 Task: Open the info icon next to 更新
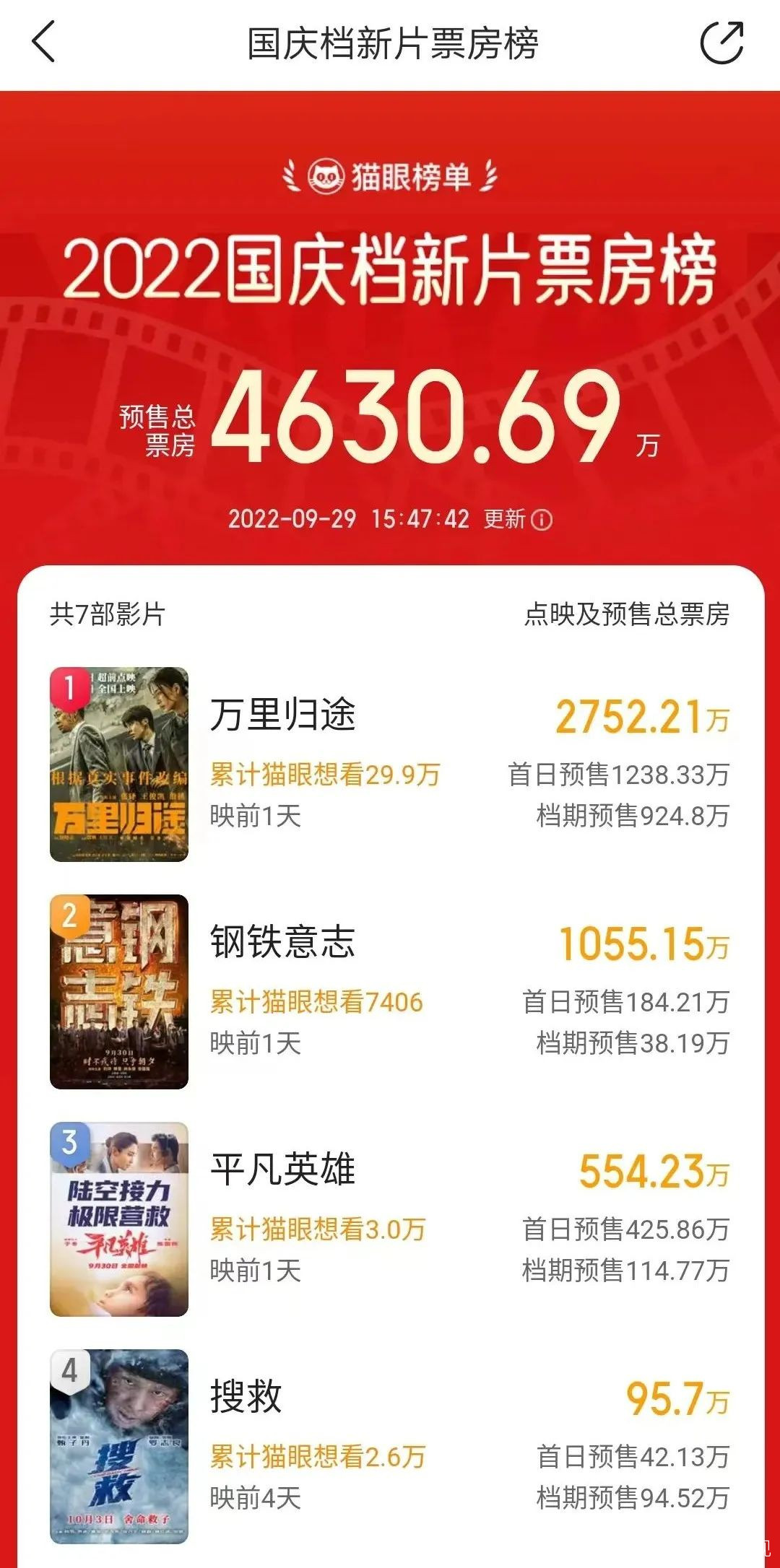tap(542, 520)
